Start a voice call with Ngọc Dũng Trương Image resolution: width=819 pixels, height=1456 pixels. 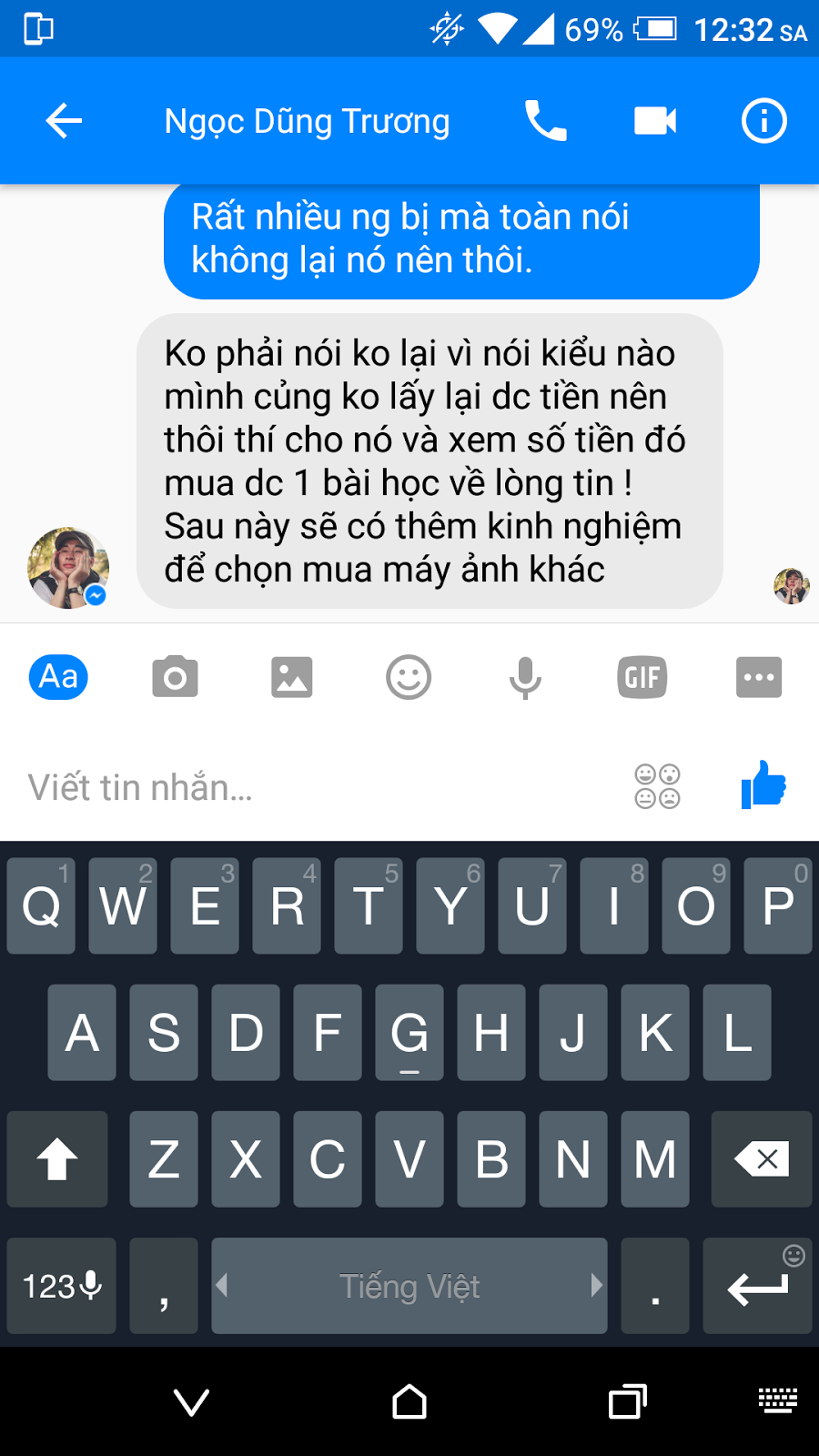point(546,121)
